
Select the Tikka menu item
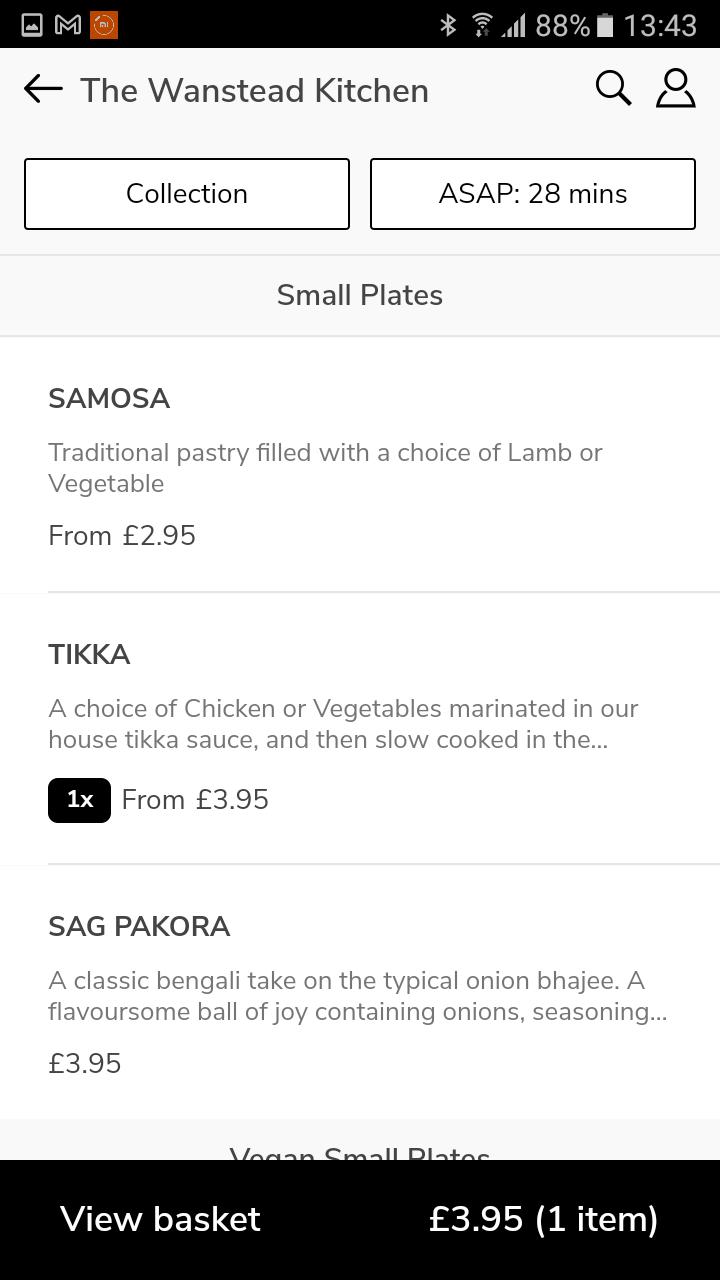[x=360, y=729]
